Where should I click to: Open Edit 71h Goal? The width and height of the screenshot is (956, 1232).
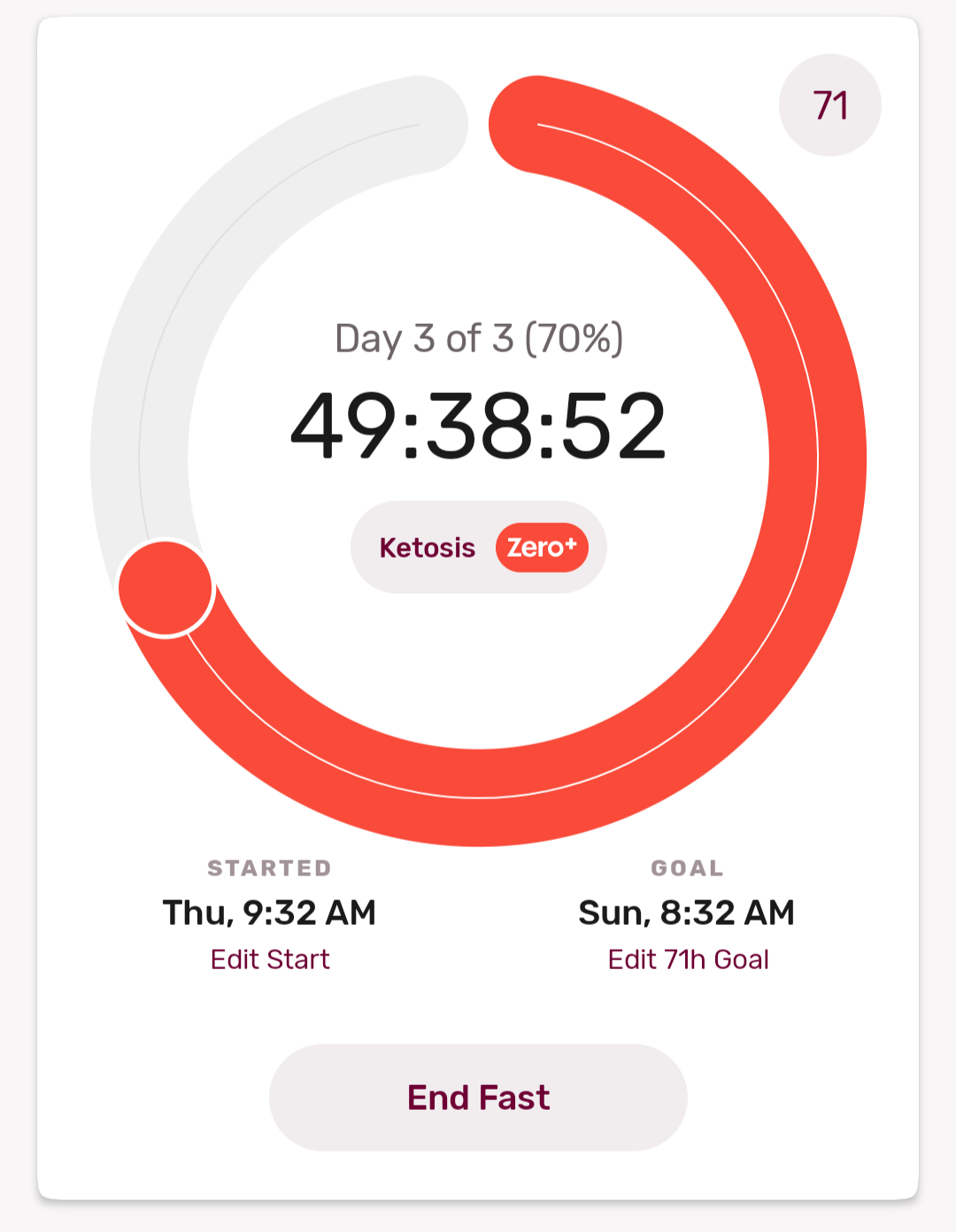688,959
